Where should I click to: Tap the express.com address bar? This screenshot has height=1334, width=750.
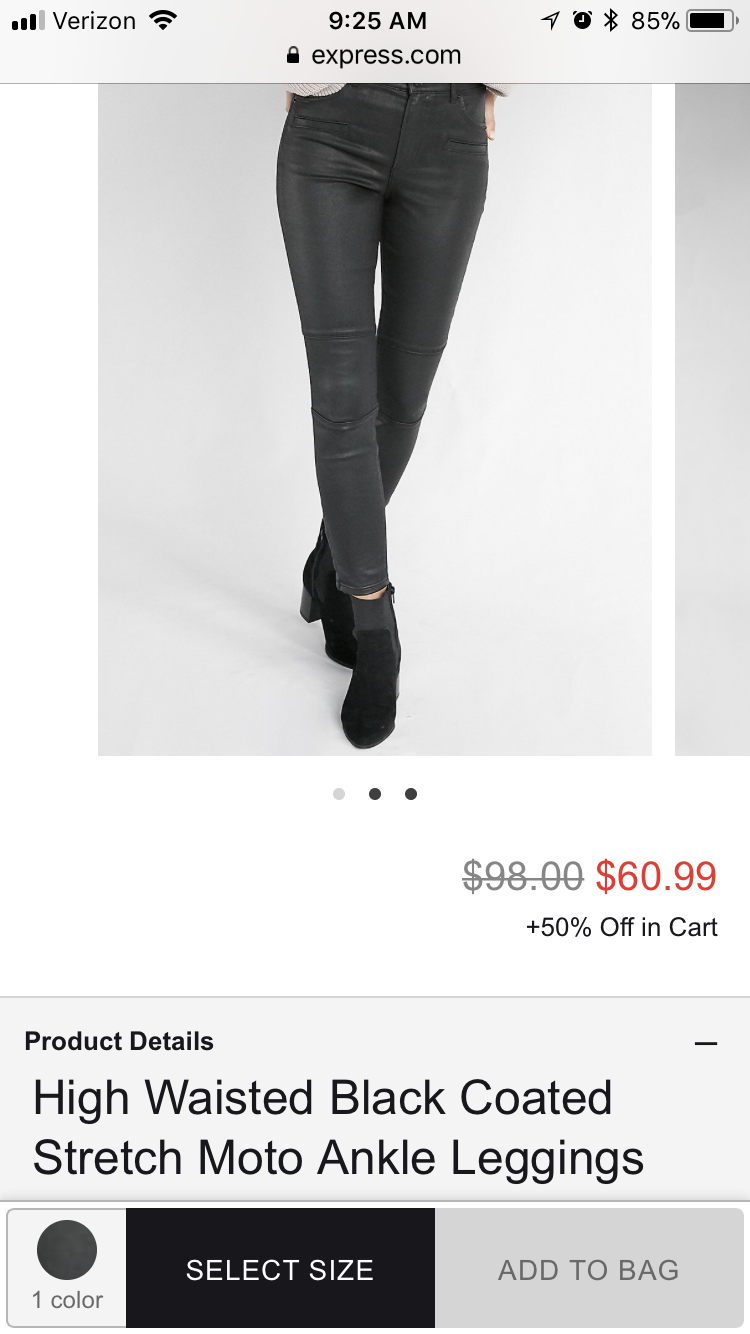(x=375, y=55)
